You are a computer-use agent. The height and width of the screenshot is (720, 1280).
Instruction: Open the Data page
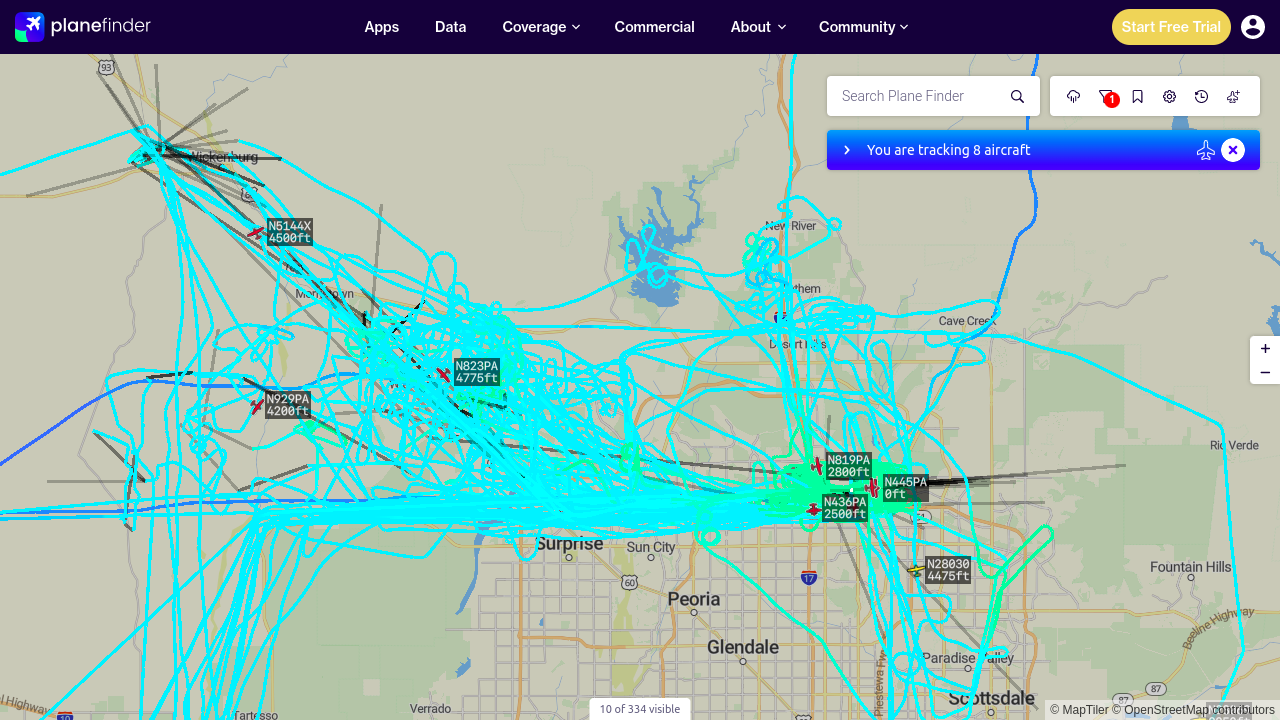tap(451, 27)
